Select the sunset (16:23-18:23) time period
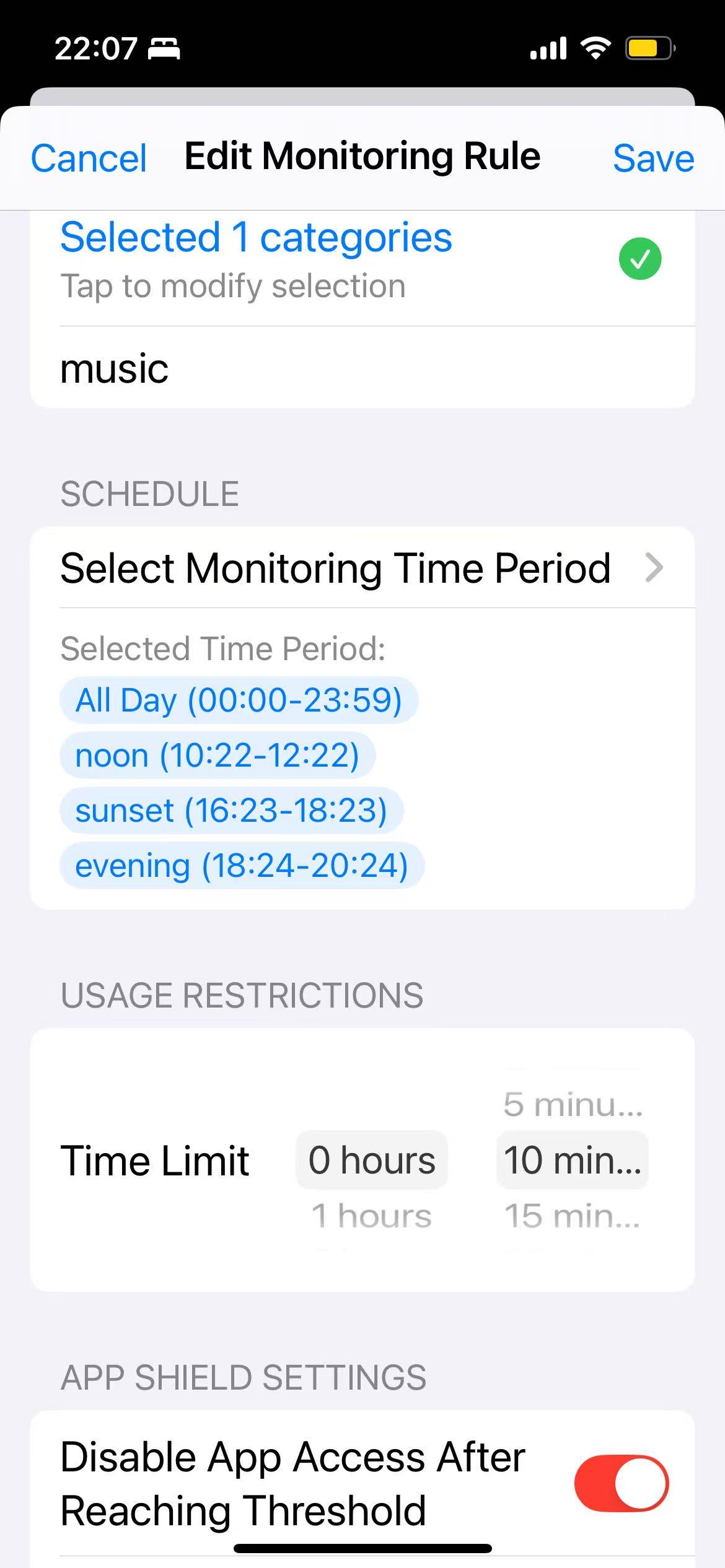 231,810
